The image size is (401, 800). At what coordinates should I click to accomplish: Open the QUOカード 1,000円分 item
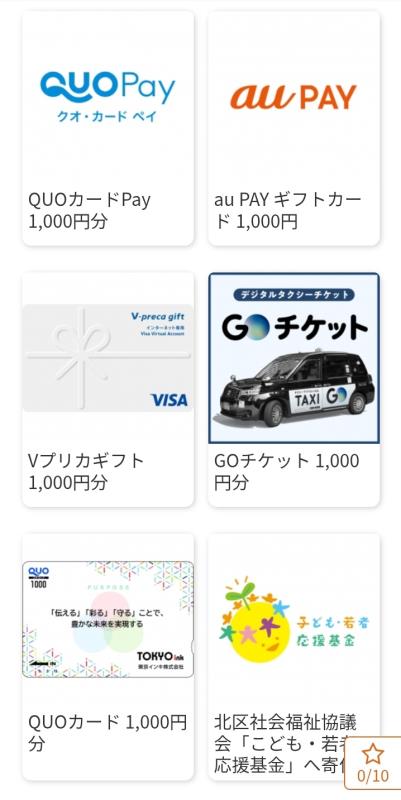click(108, 657)
